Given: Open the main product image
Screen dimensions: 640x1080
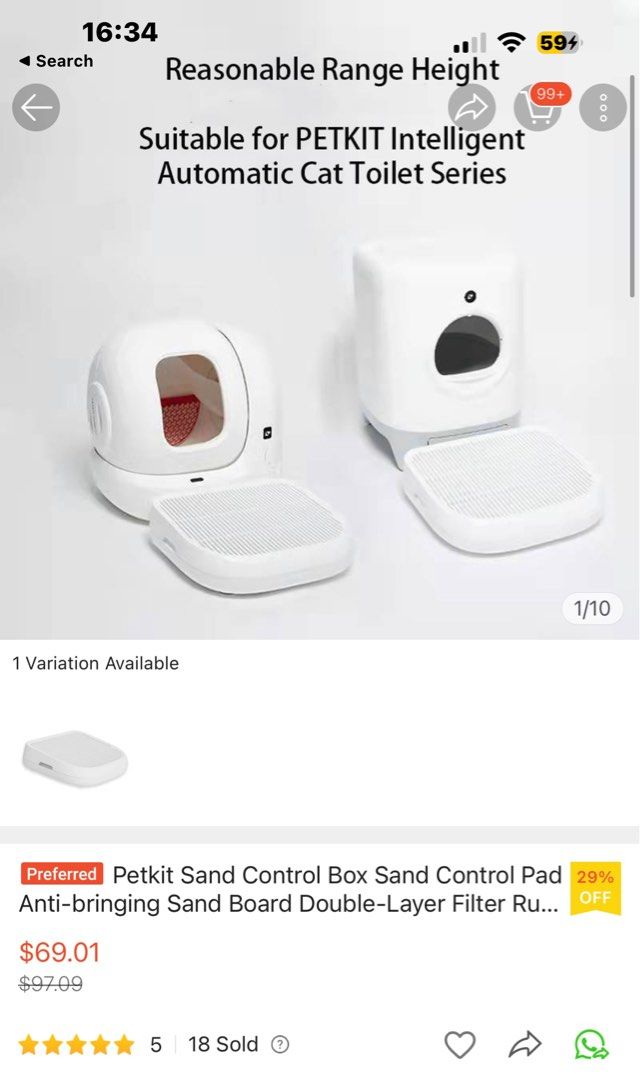Looking at the screenshot, I should pyautogui.click(x=320, y=400).
